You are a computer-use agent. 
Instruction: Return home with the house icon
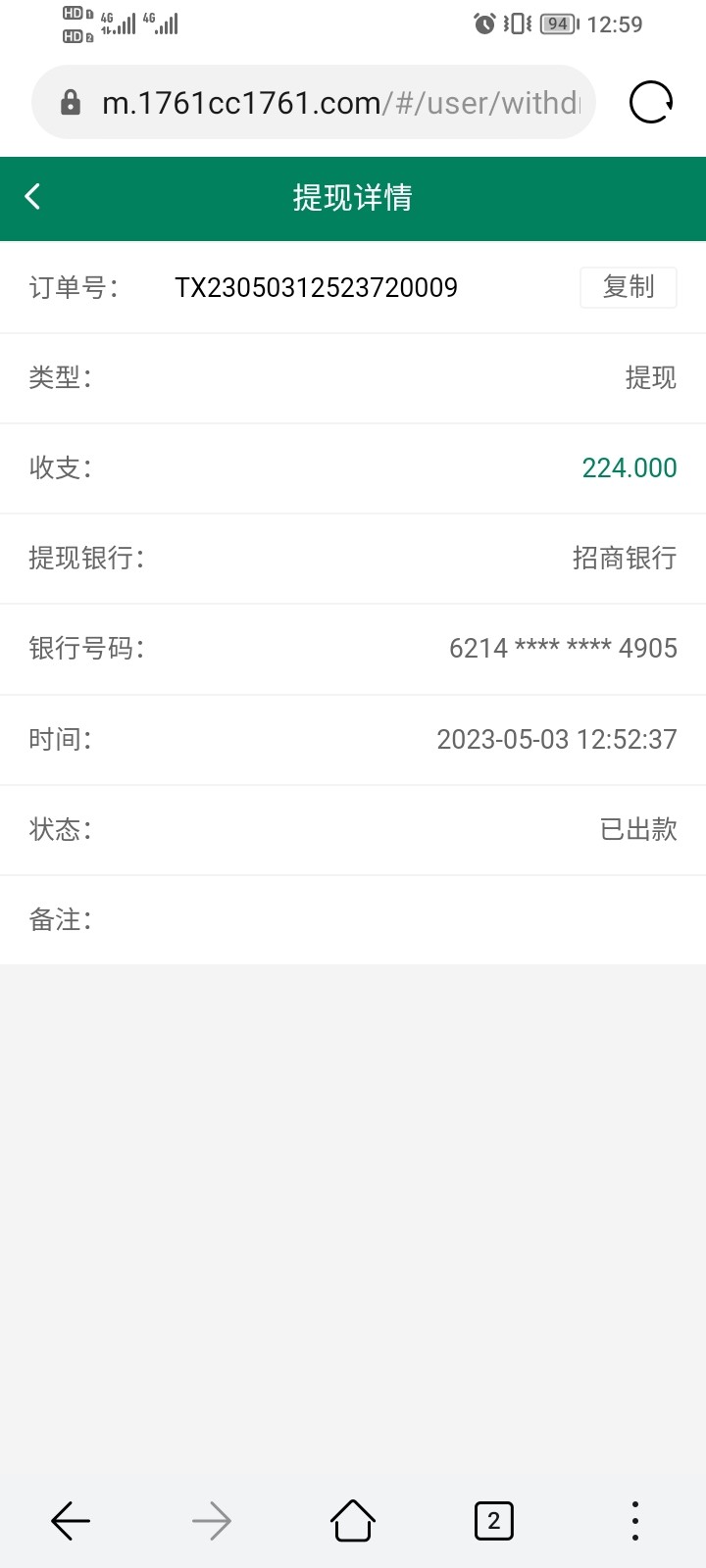click(x=353, y=1520)
